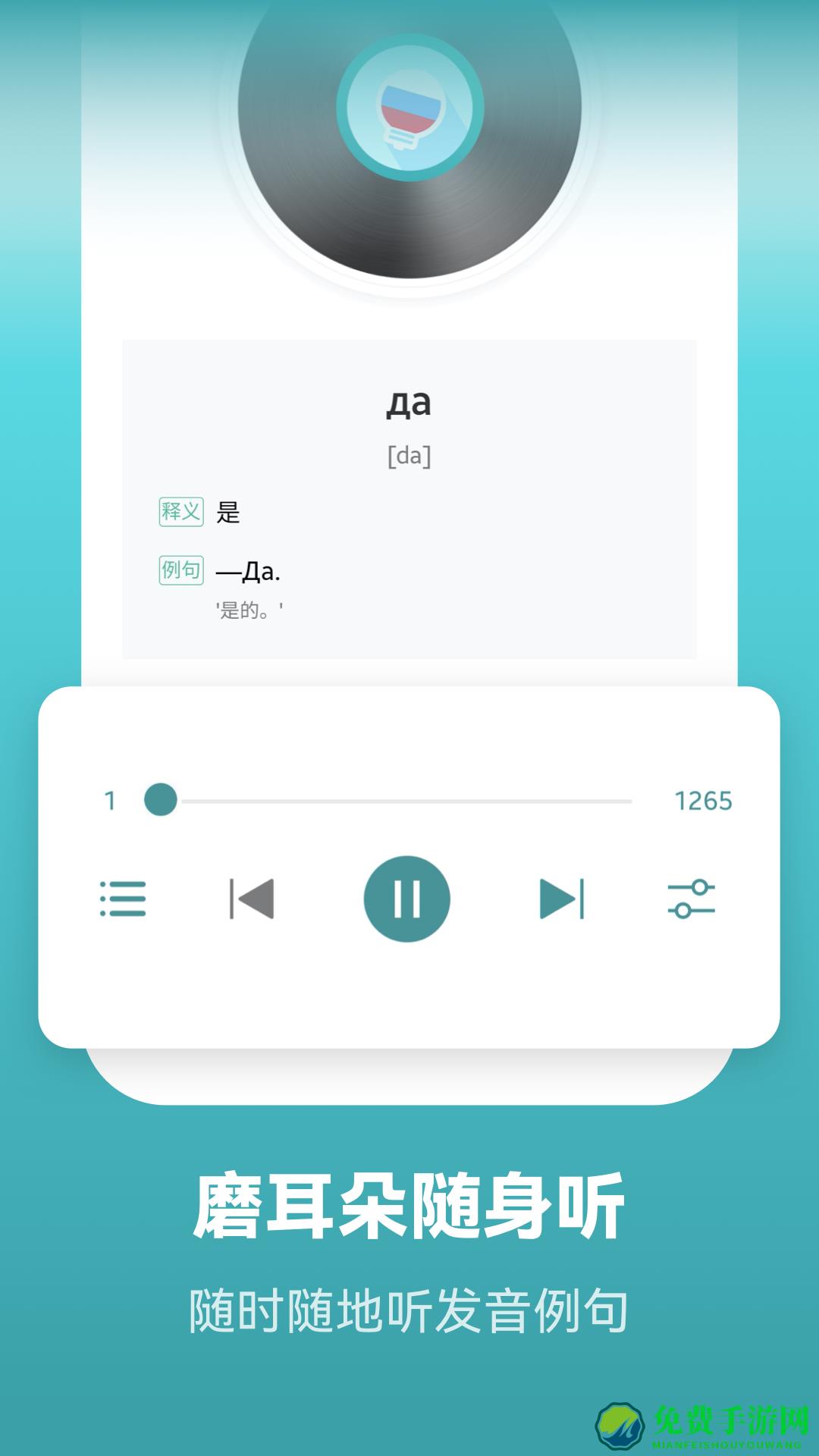Viewport: 819px width, 1456px height.
Task: Click the pronunciation [da] text
Action: click(x=409, y=455)
